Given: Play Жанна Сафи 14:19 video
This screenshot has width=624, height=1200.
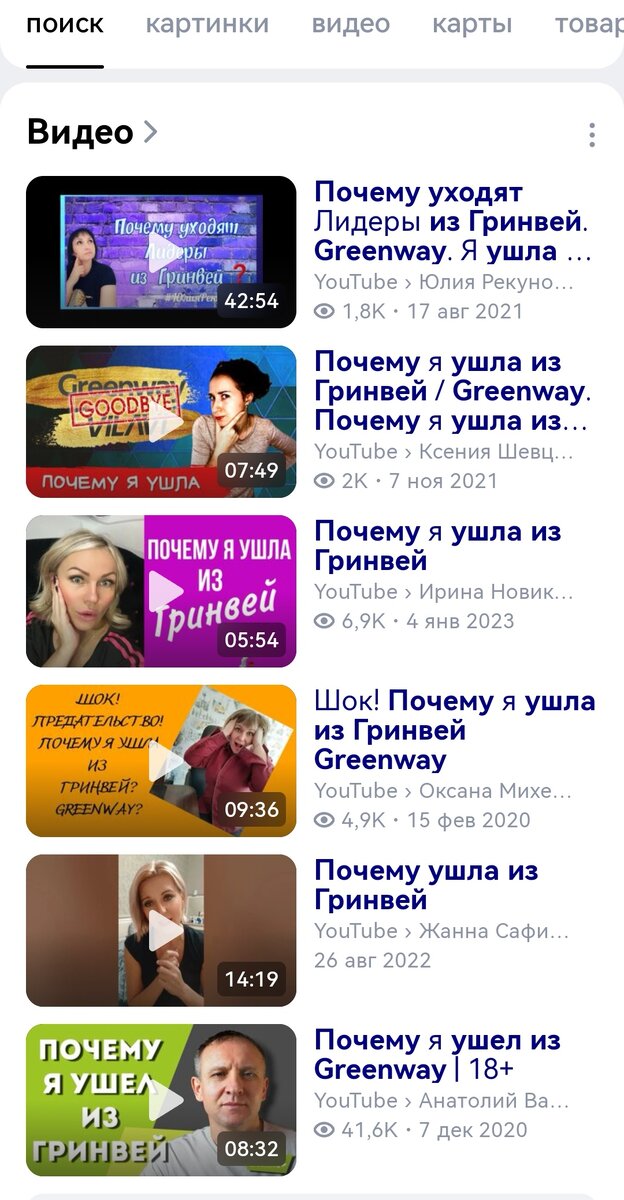Looking at the screenshot, I should click(161, 930).
